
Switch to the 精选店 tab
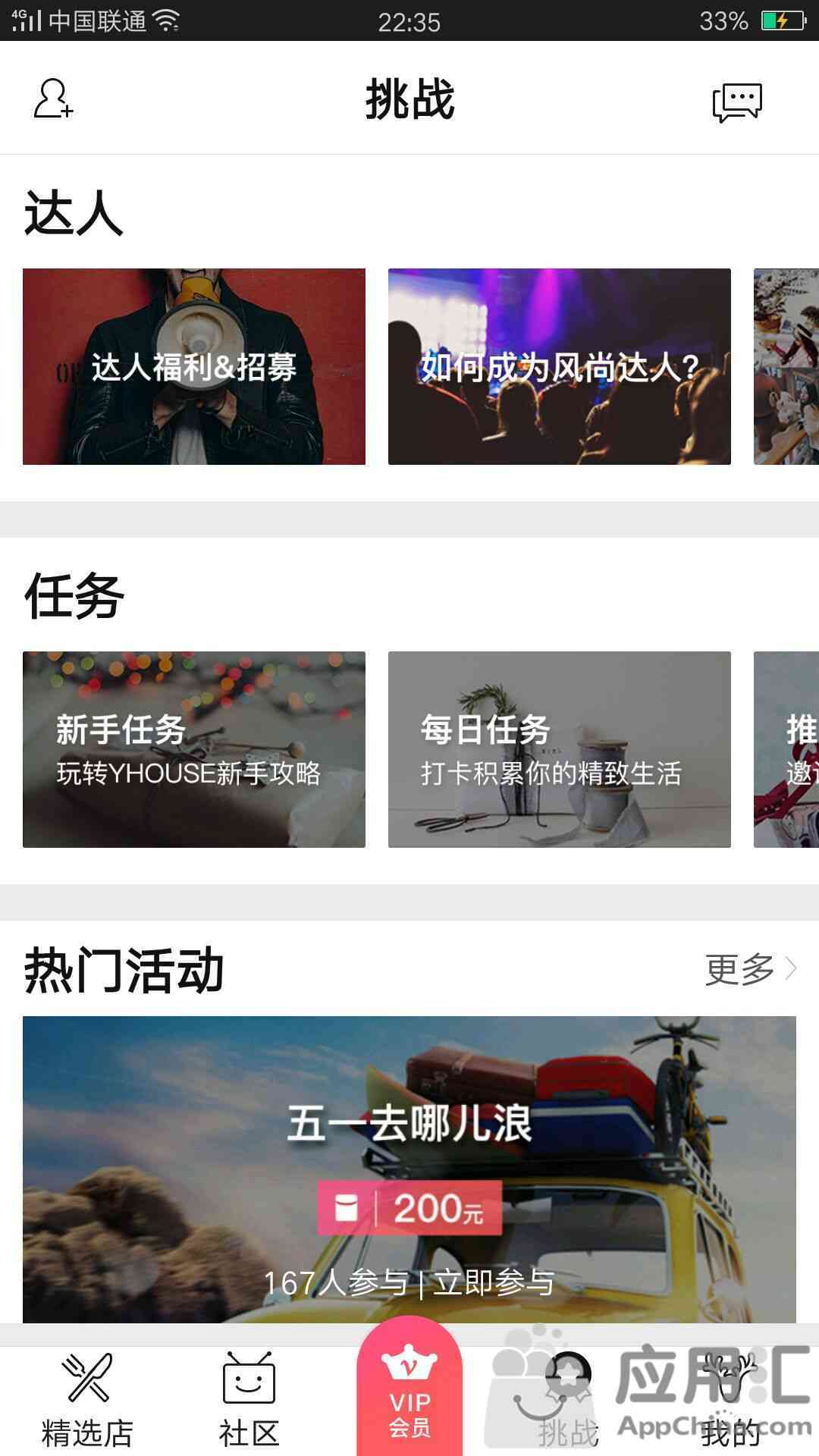tap(87, 1401)
